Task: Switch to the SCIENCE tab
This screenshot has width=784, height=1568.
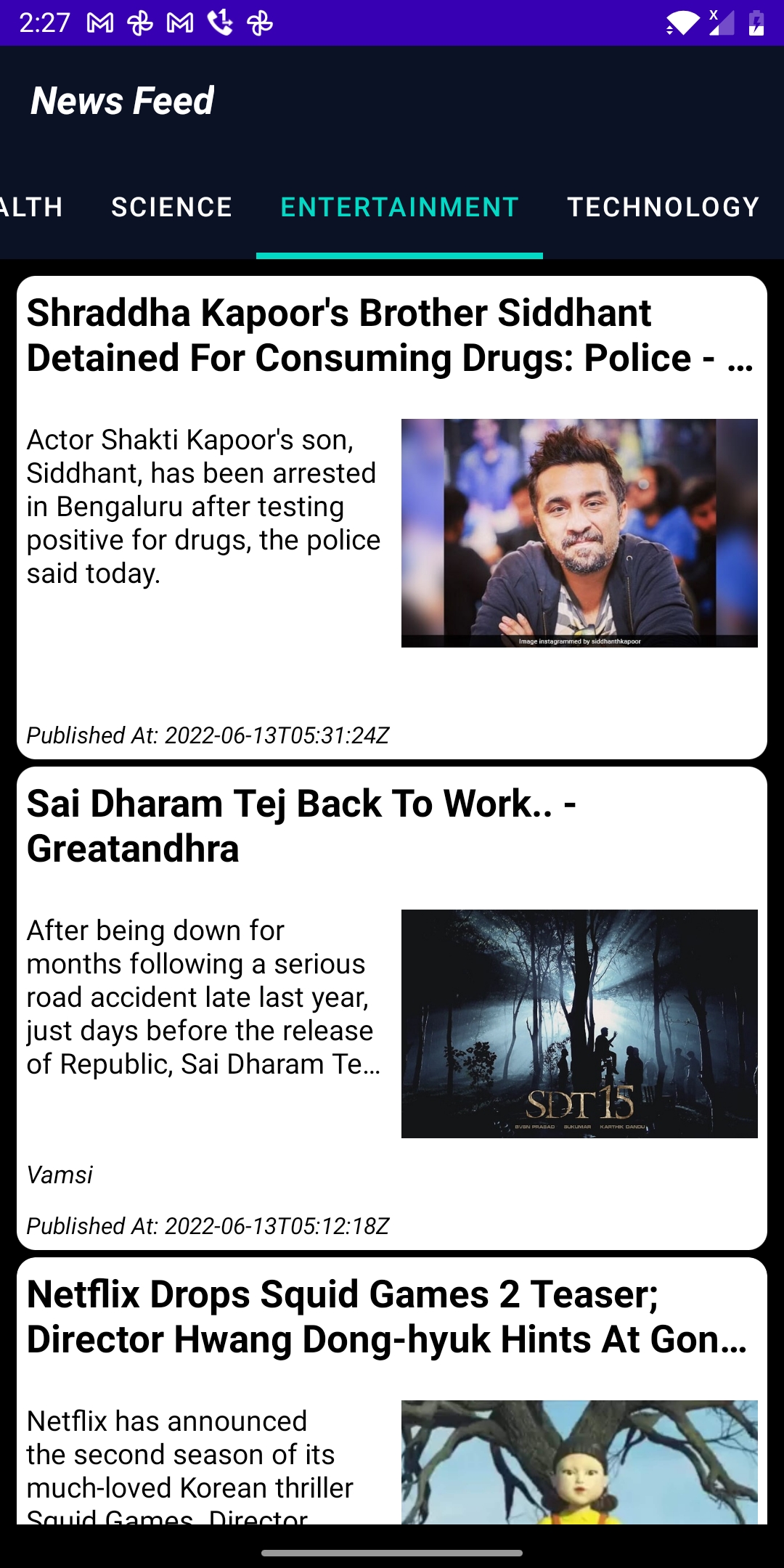Action: pyautogui.click(x=171, y=208)
